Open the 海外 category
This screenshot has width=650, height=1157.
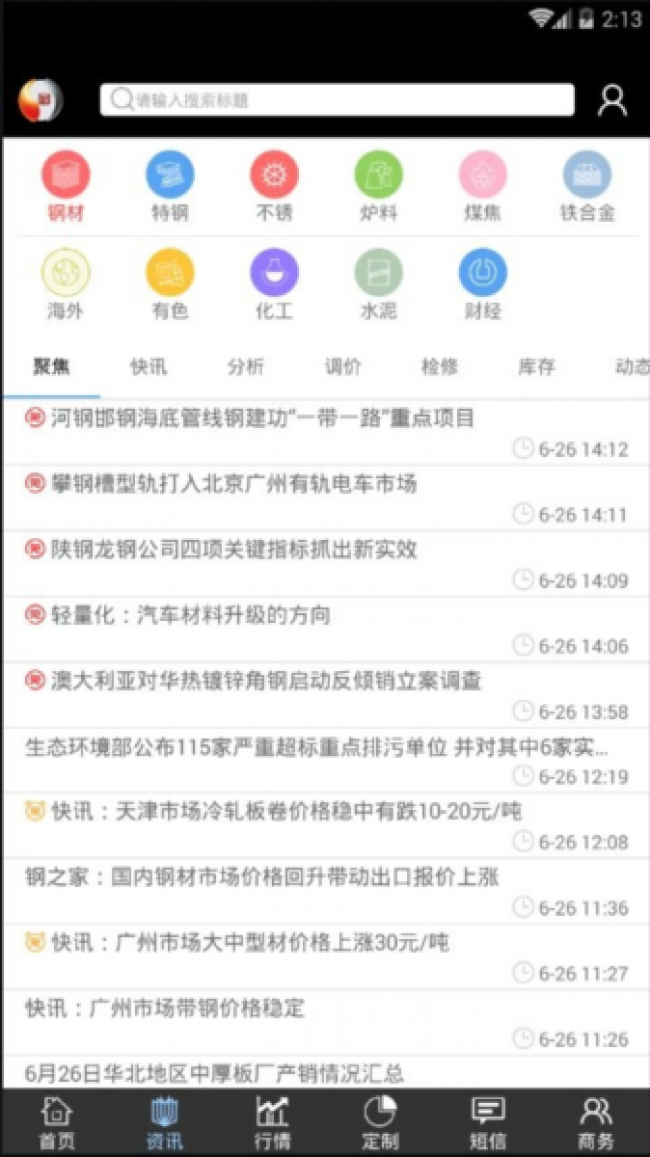point(66,285)
